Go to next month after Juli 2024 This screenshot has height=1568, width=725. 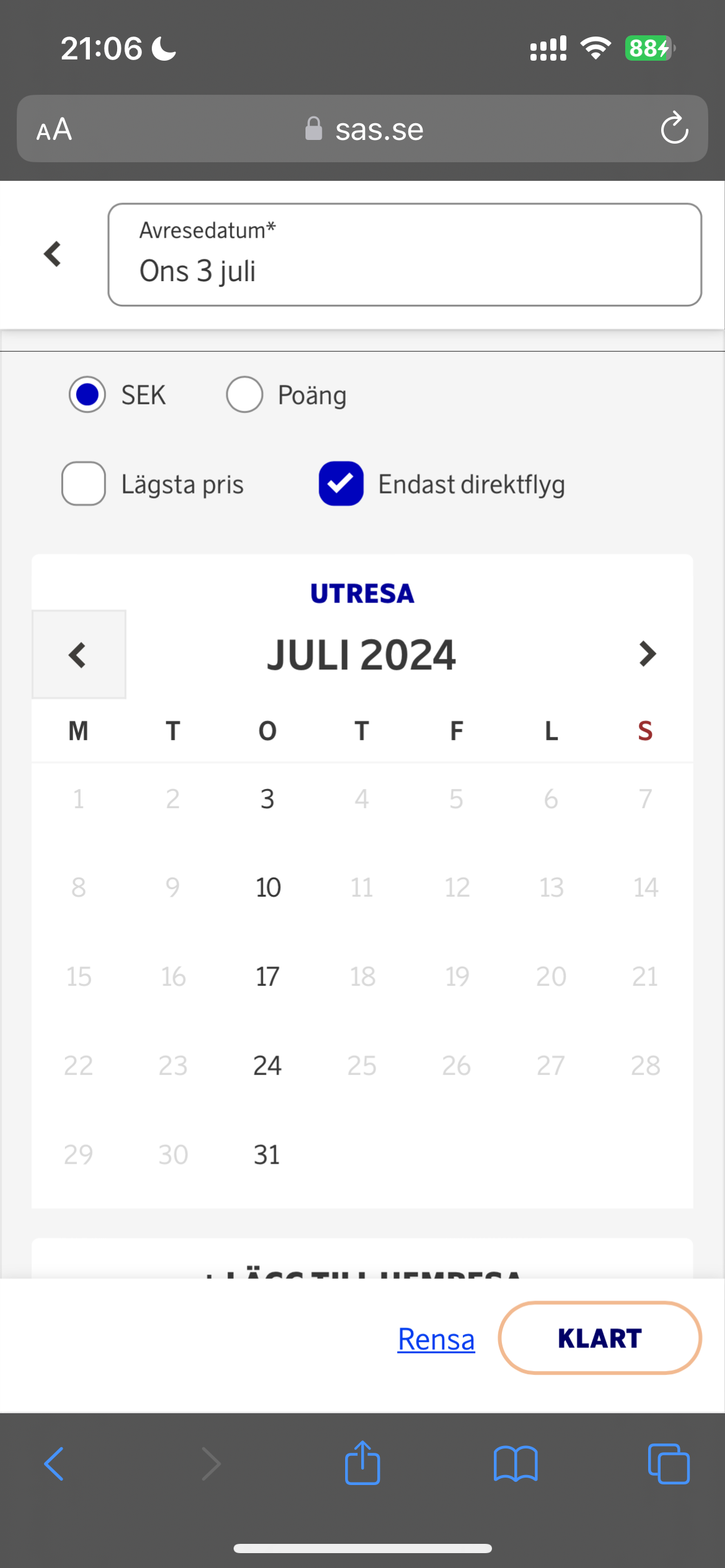tap(647, 655)
